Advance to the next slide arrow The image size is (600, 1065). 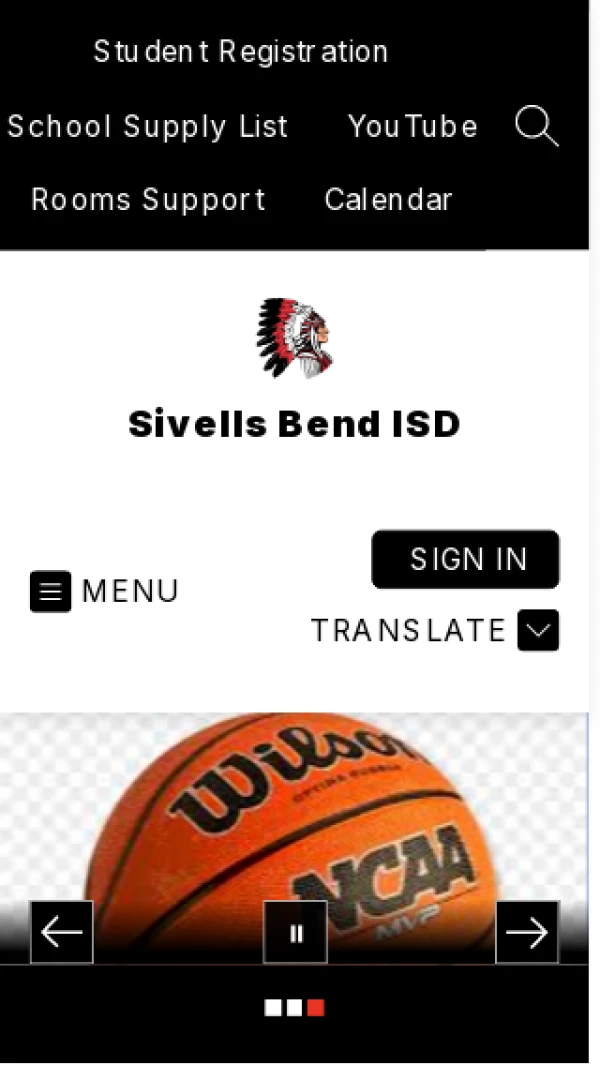527,932
